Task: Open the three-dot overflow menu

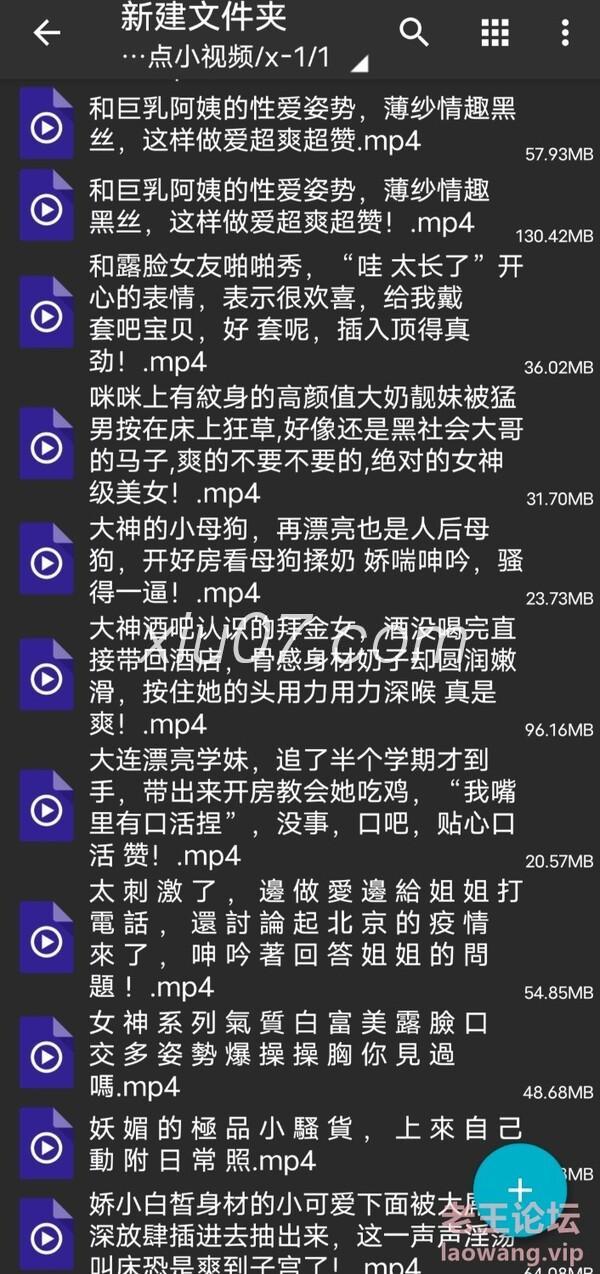Action: tap(566, 33)
